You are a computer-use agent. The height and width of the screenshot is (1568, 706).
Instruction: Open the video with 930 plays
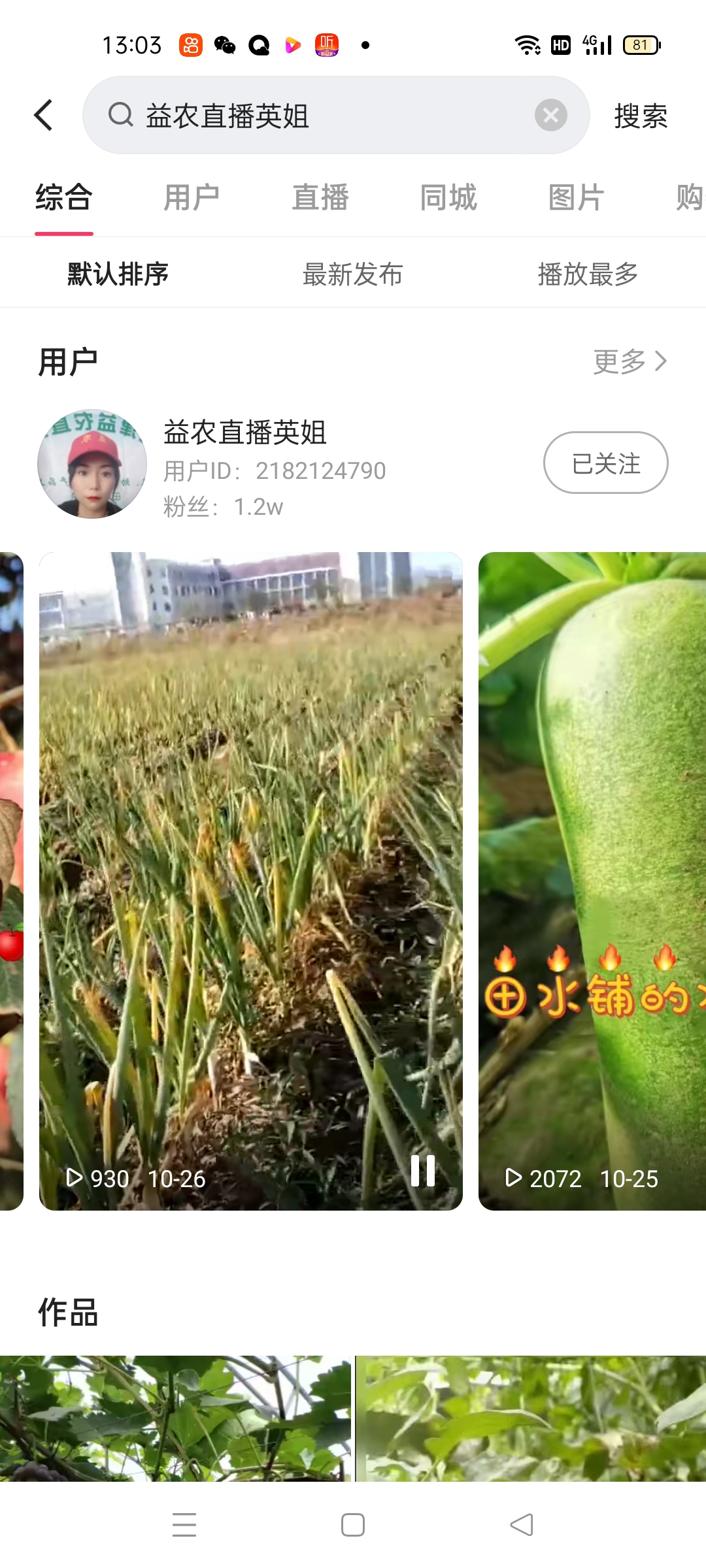[251, 875]
